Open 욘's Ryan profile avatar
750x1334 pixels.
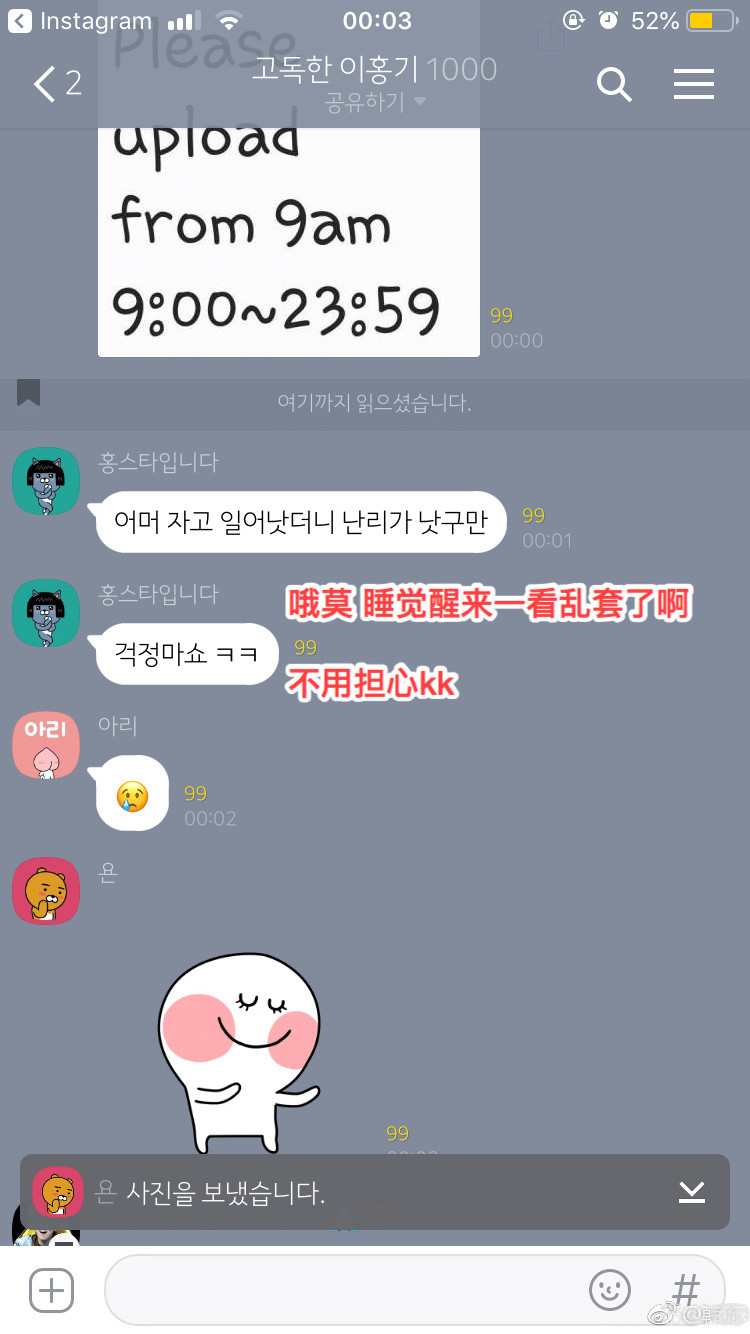click(45, 890)
